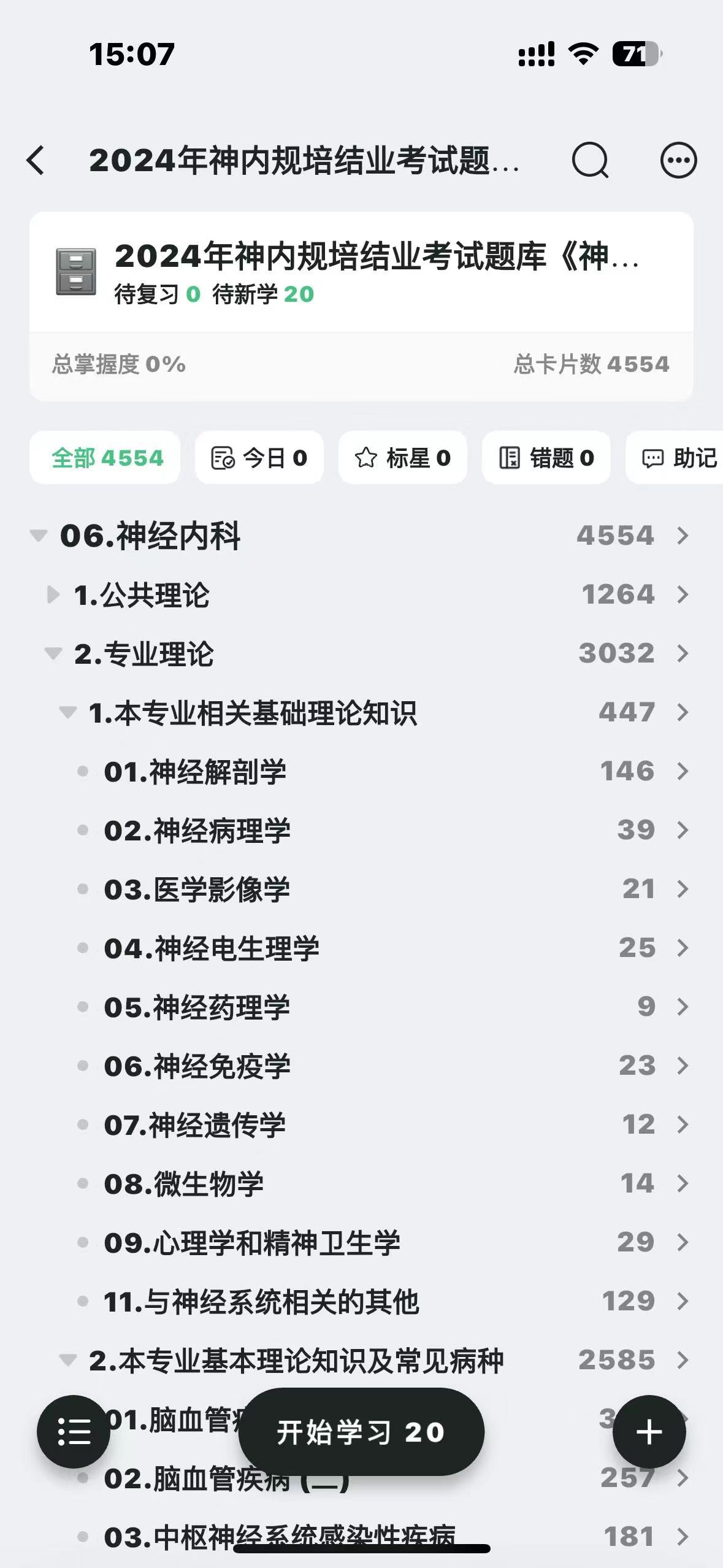This screenshot has width=723, height=1568.
Task: Open 06.神经免疫学 deck
Action: 361,1066
